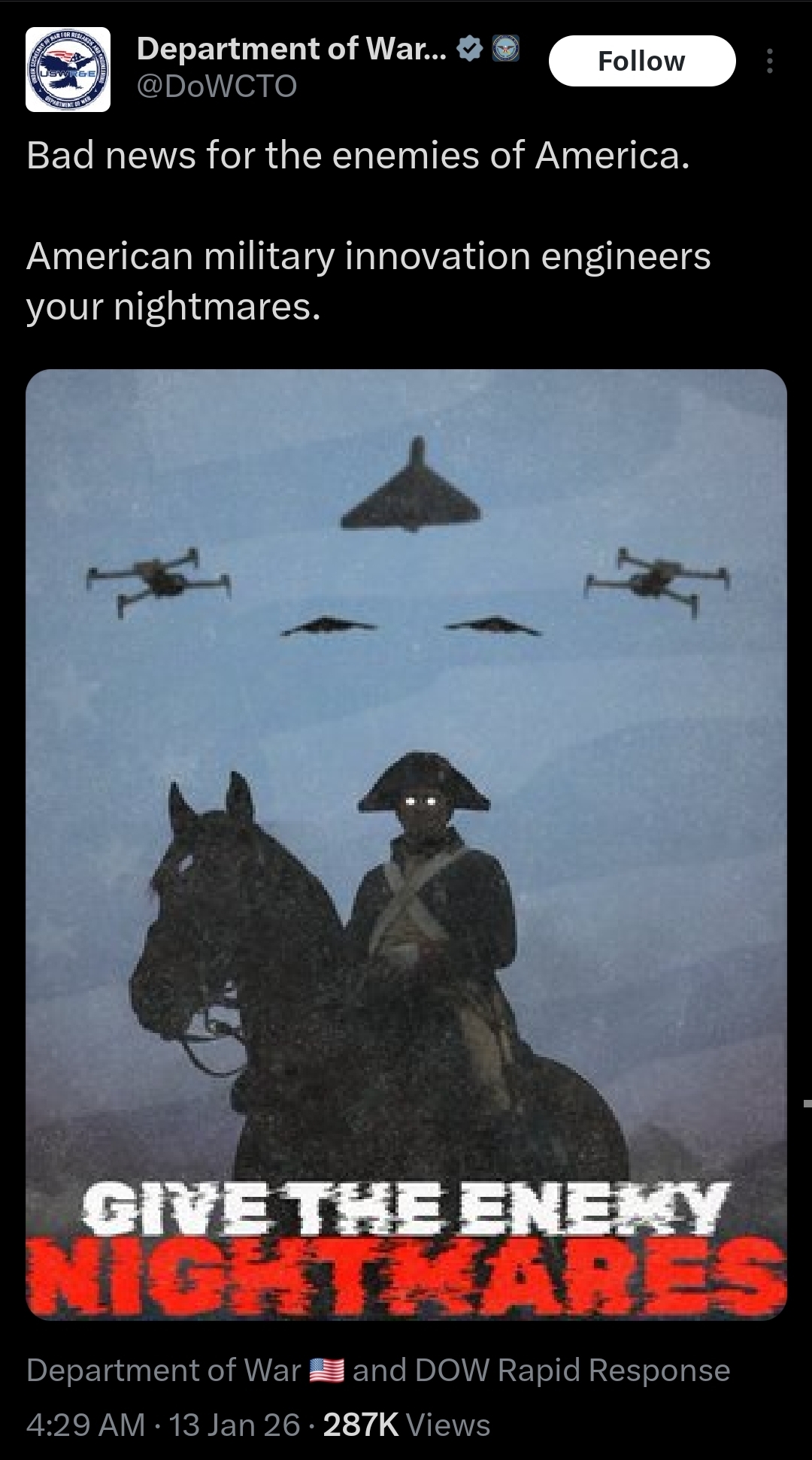Open tagged accounts Department of War and DOW Rapid Response

pos(378,1371)
